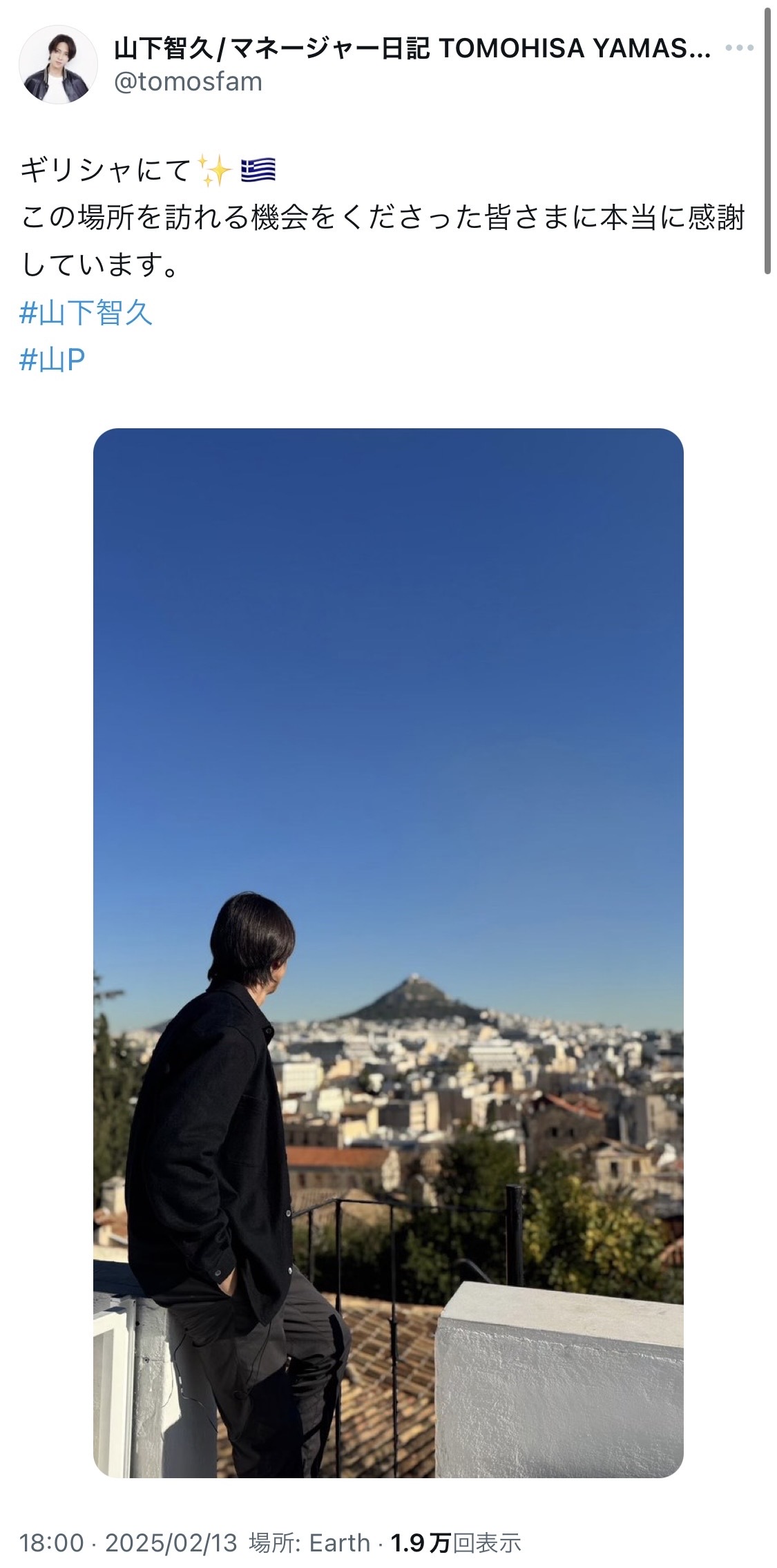Tap the 場所: Earth location link
Screen dimensions: 777x1568
pos(309,1542)
